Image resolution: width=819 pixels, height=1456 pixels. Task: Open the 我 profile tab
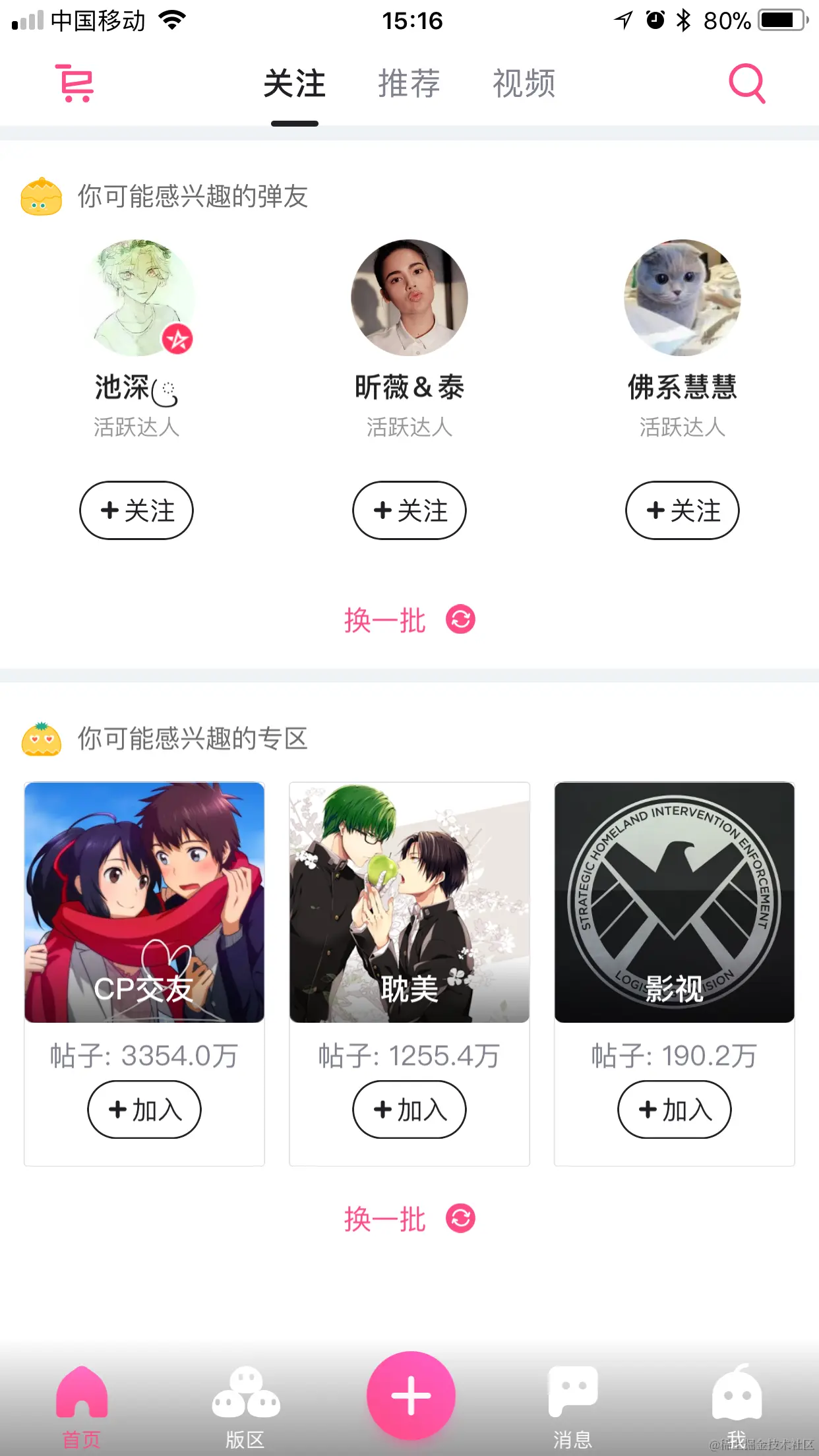[737, 1406]
